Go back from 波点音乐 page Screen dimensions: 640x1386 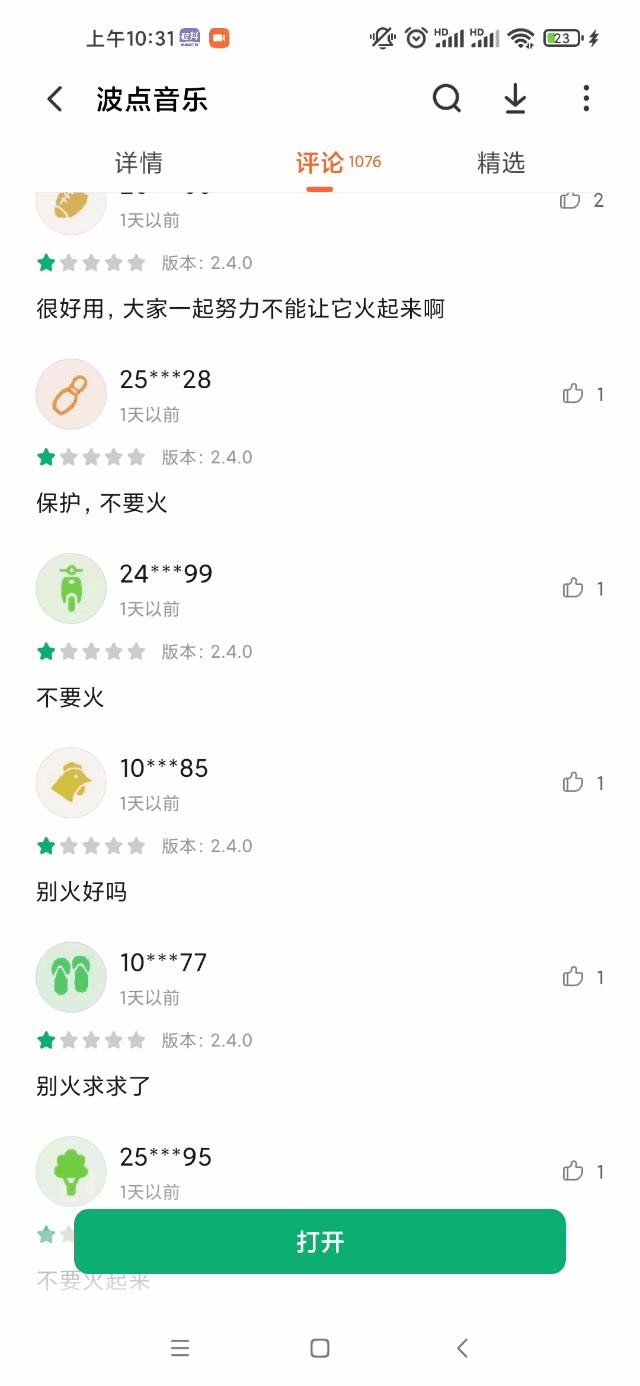tap(55, 99)
